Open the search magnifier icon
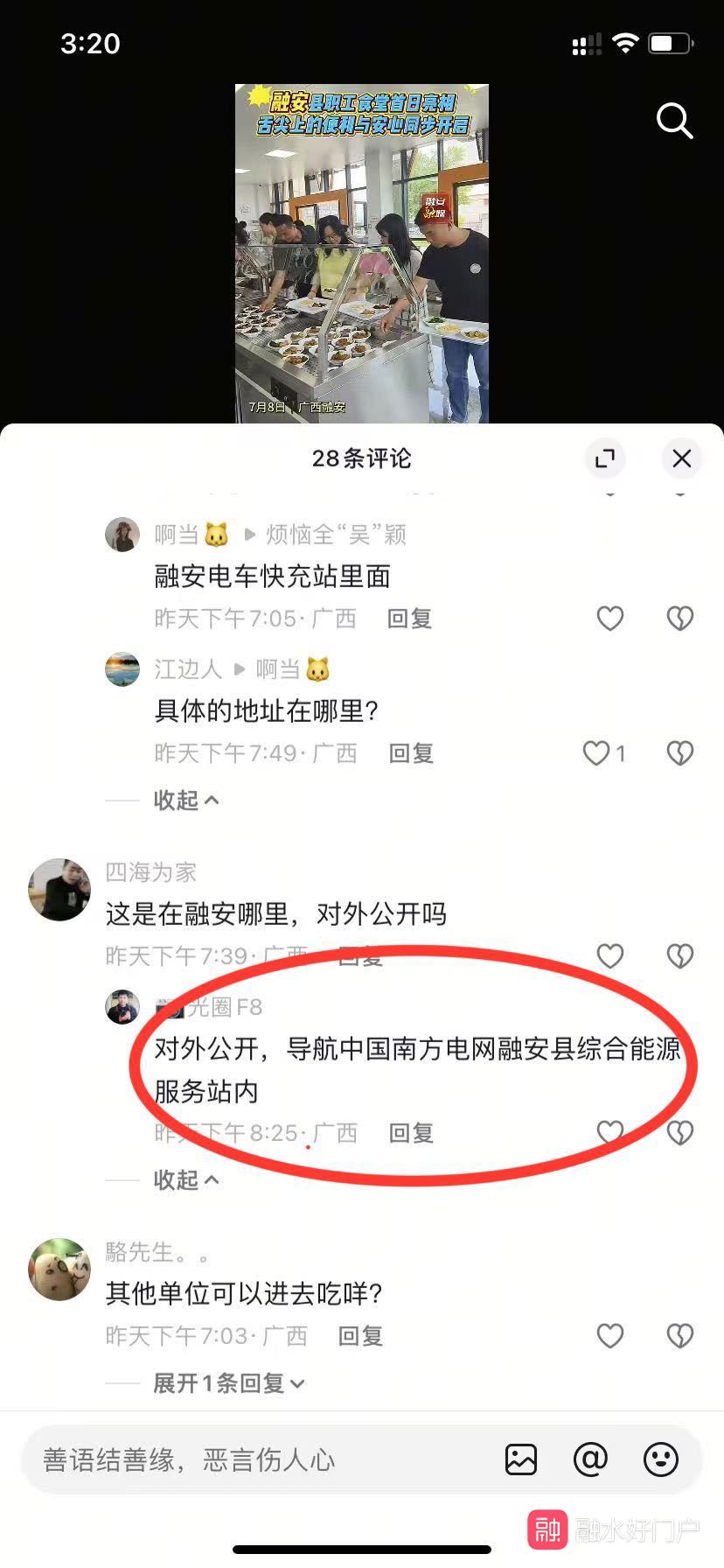Screen dimensions: 724x1568 click(674, 121)
